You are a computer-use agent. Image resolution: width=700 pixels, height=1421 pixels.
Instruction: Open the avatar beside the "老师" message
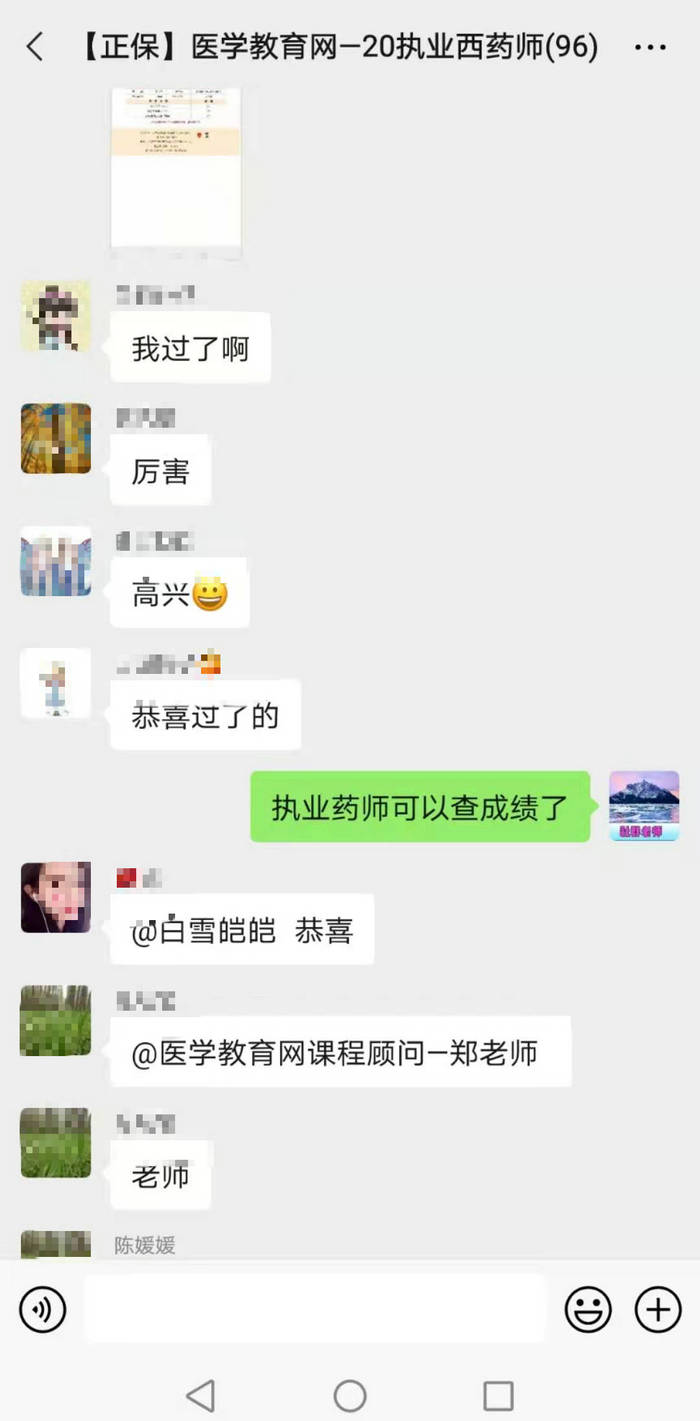click(56, 1142)
